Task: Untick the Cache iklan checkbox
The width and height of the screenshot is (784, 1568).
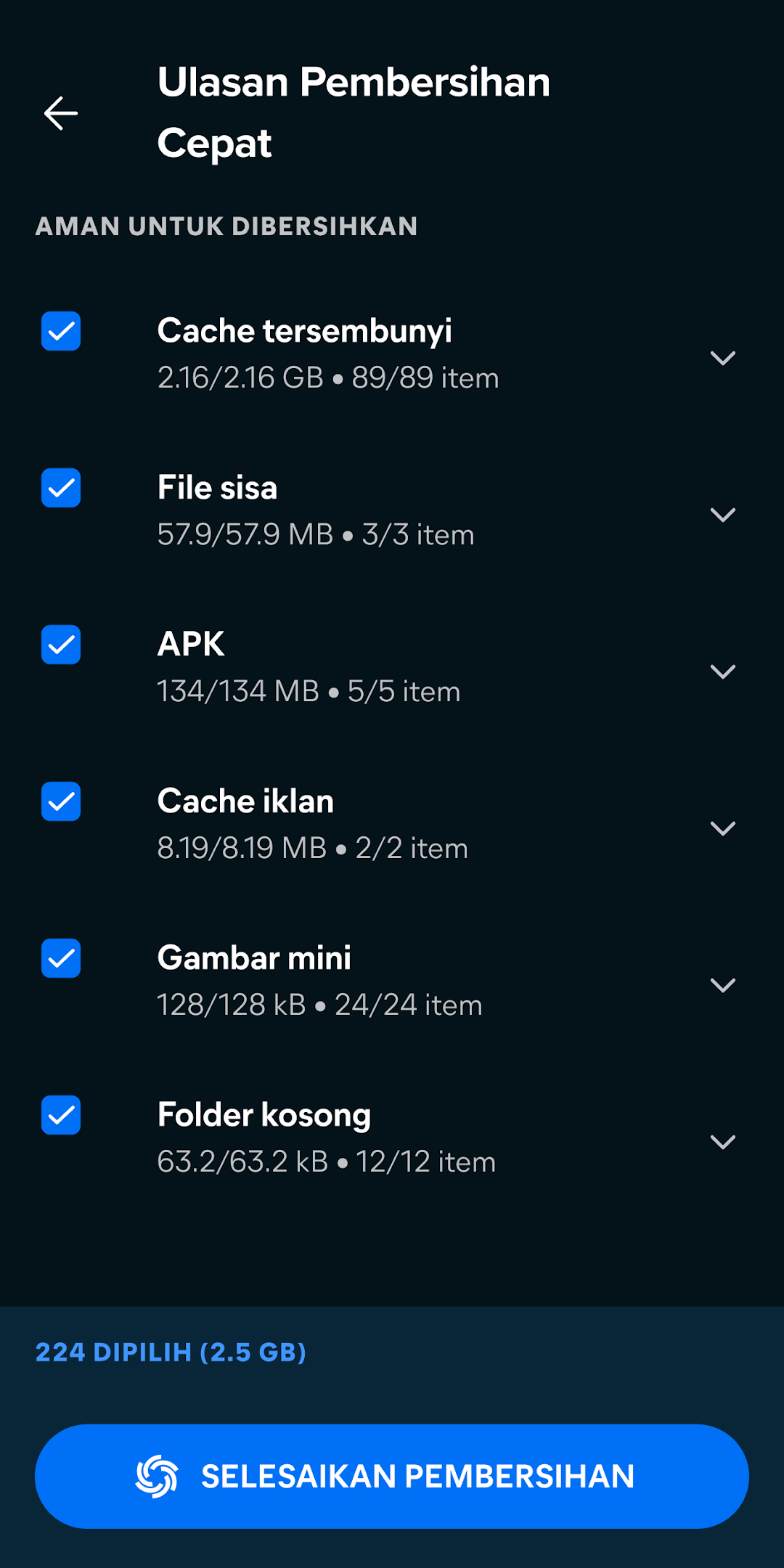Action: (x=61, y=801)
